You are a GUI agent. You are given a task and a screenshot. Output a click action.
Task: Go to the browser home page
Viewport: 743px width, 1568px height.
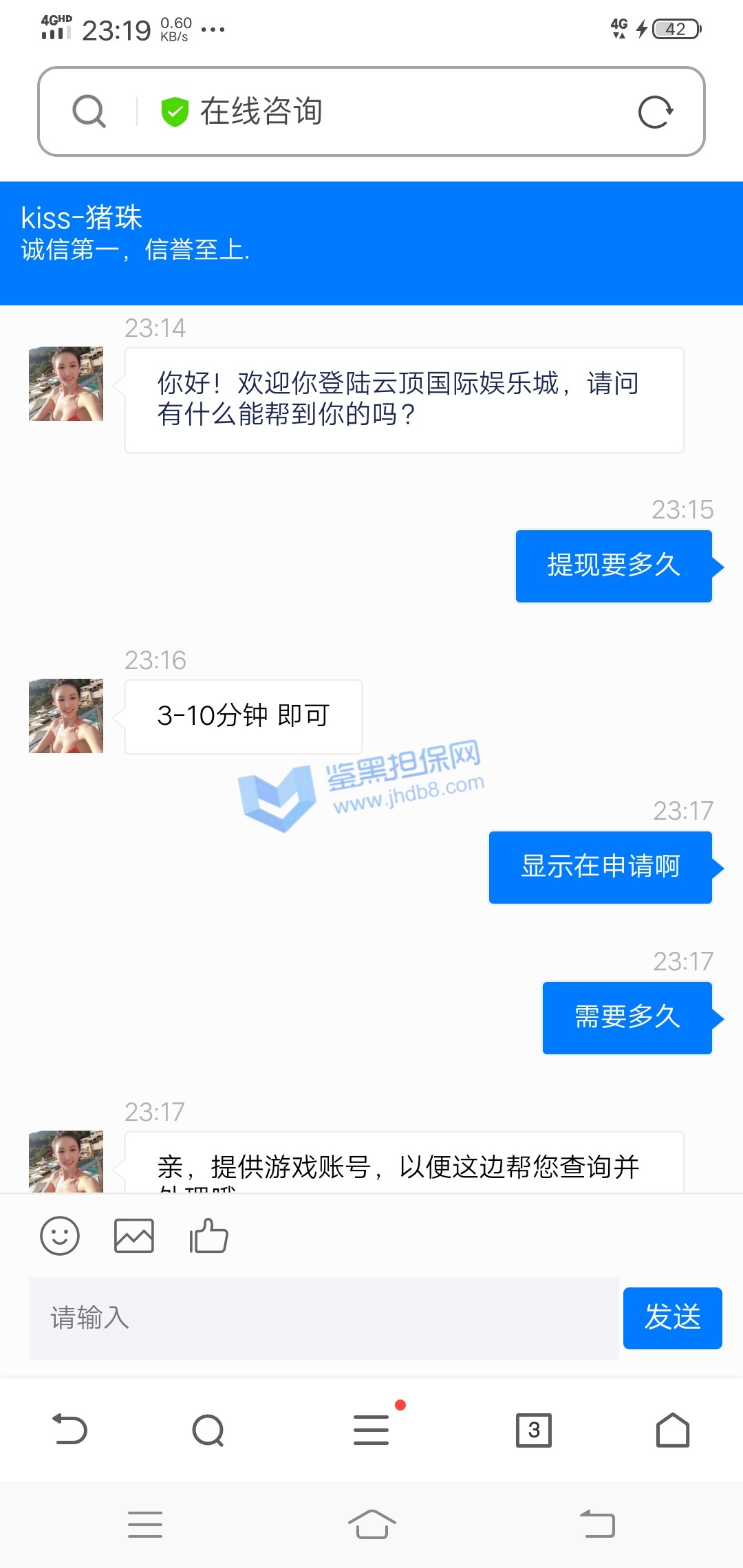672,1430
